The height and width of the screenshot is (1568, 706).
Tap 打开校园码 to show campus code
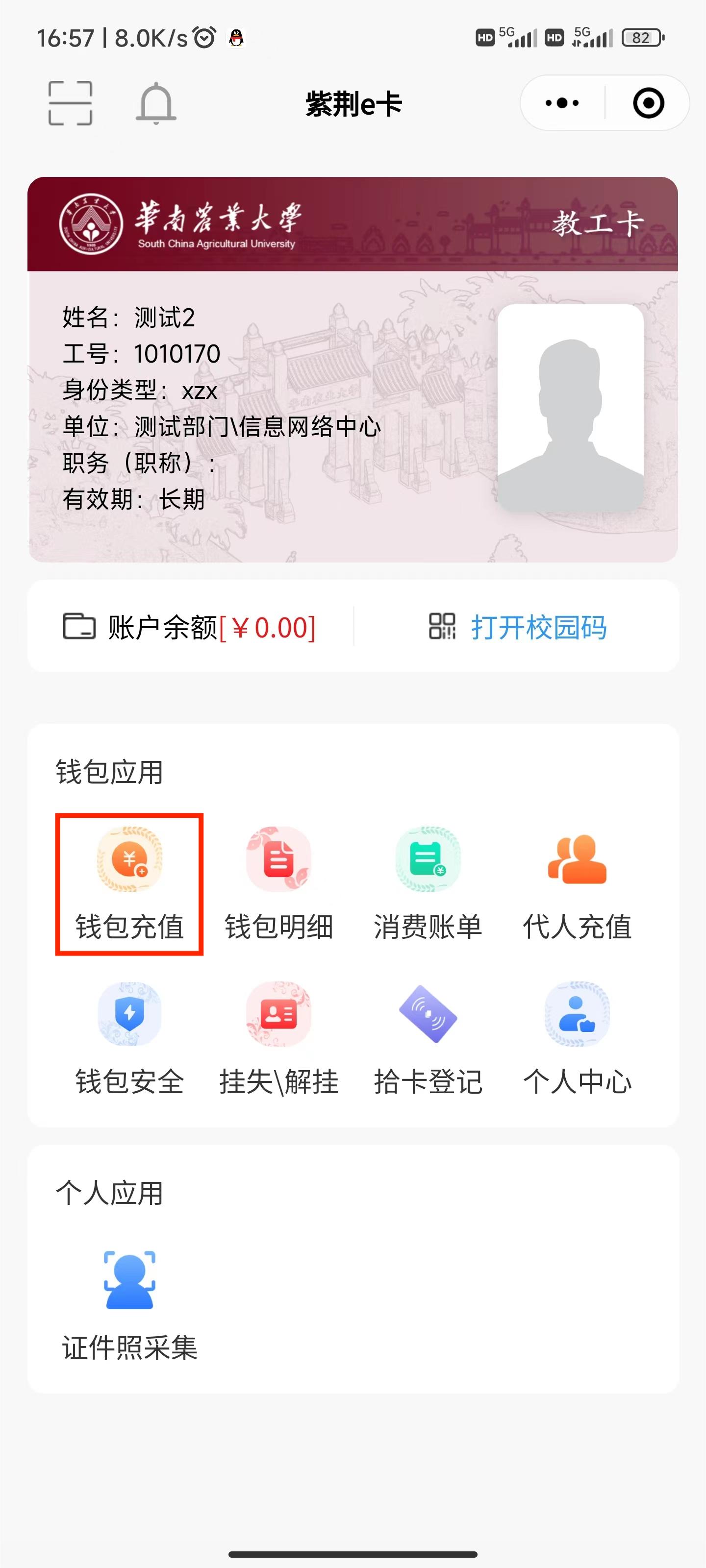point(518,627)
